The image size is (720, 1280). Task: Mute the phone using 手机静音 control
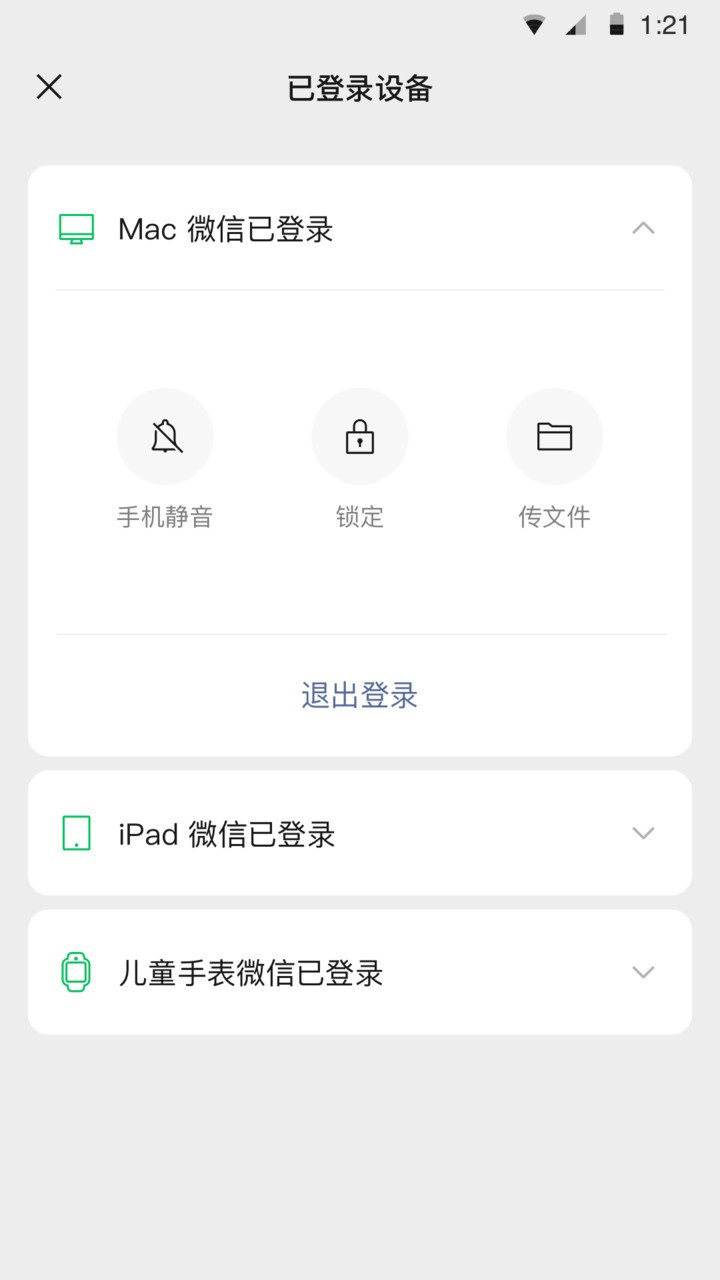[165, 516]
